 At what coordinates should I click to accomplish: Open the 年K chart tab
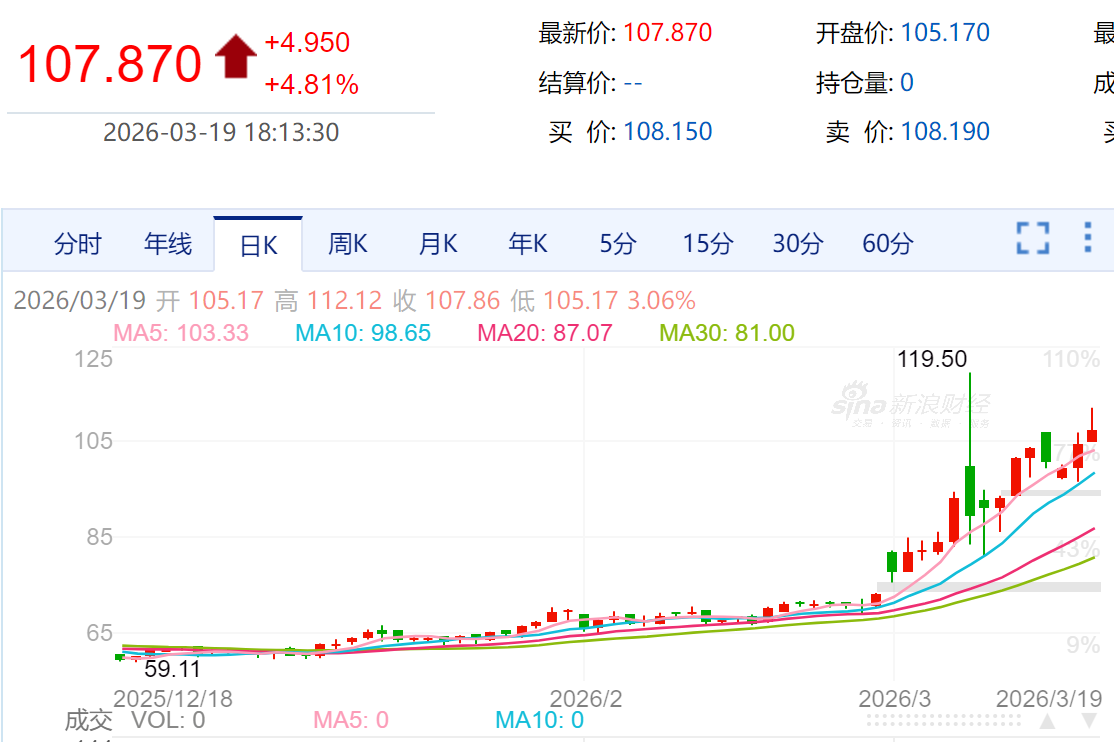click(x=528, y=243)
